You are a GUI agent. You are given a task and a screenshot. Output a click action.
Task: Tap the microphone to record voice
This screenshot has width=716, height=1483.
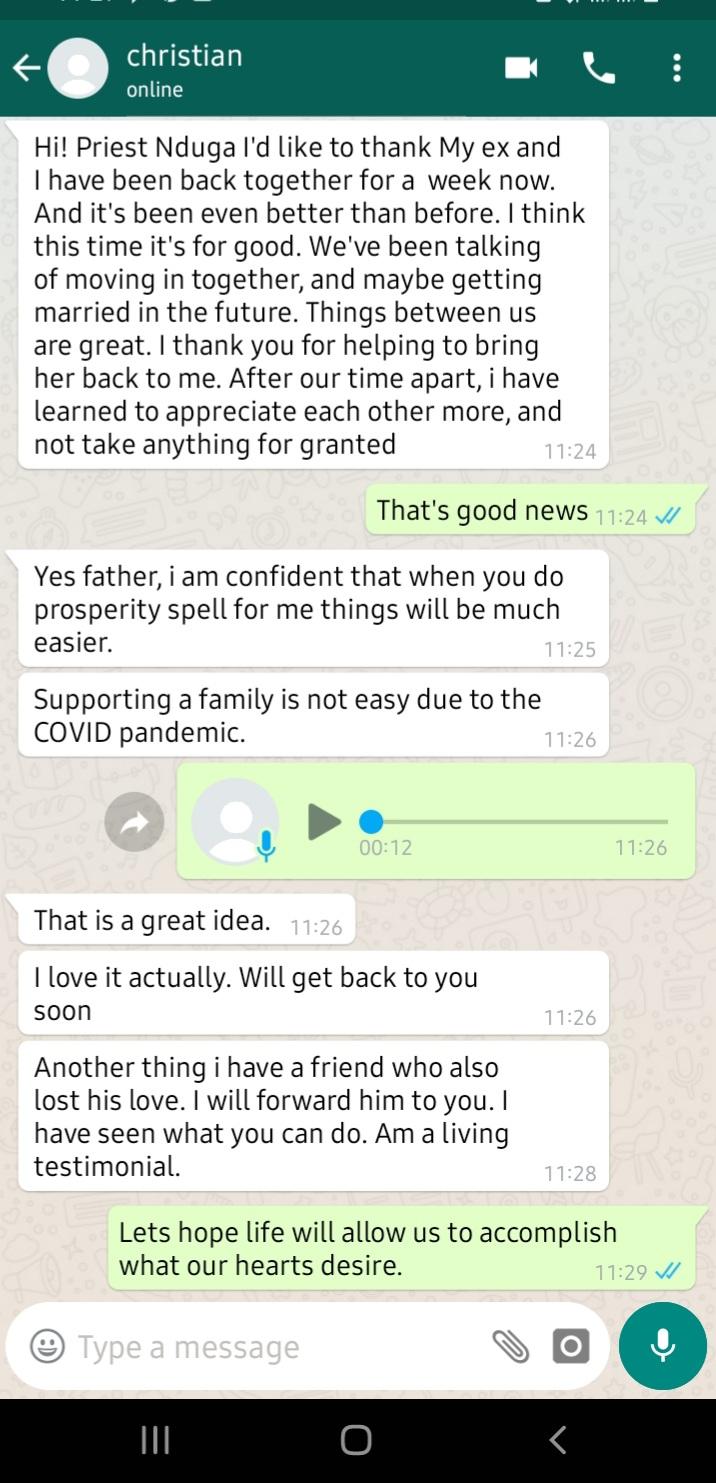coord(663,1346)
